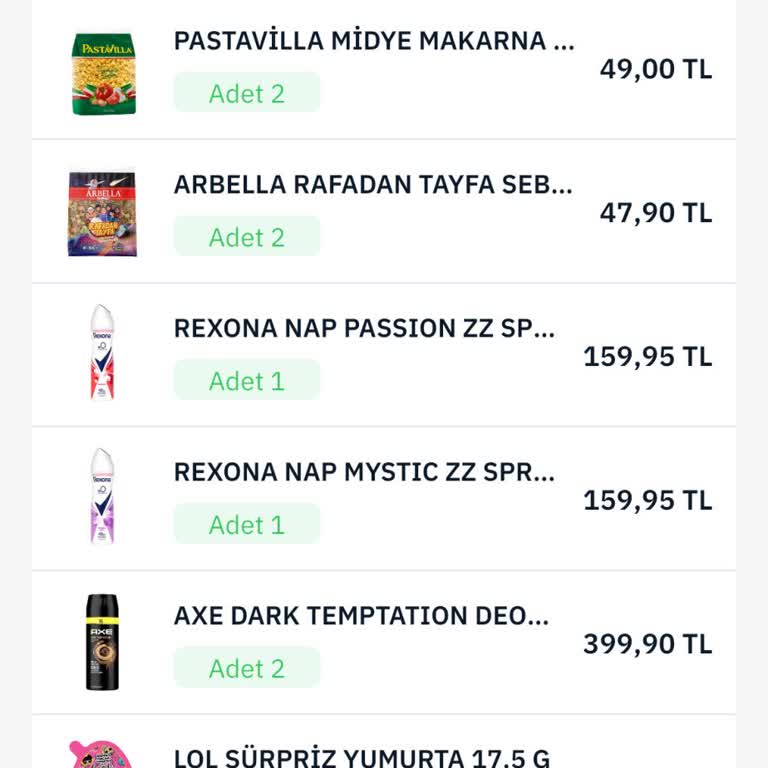
Task: Open the Pastavilla Midye Makarna item
Action: click(374, 42)
